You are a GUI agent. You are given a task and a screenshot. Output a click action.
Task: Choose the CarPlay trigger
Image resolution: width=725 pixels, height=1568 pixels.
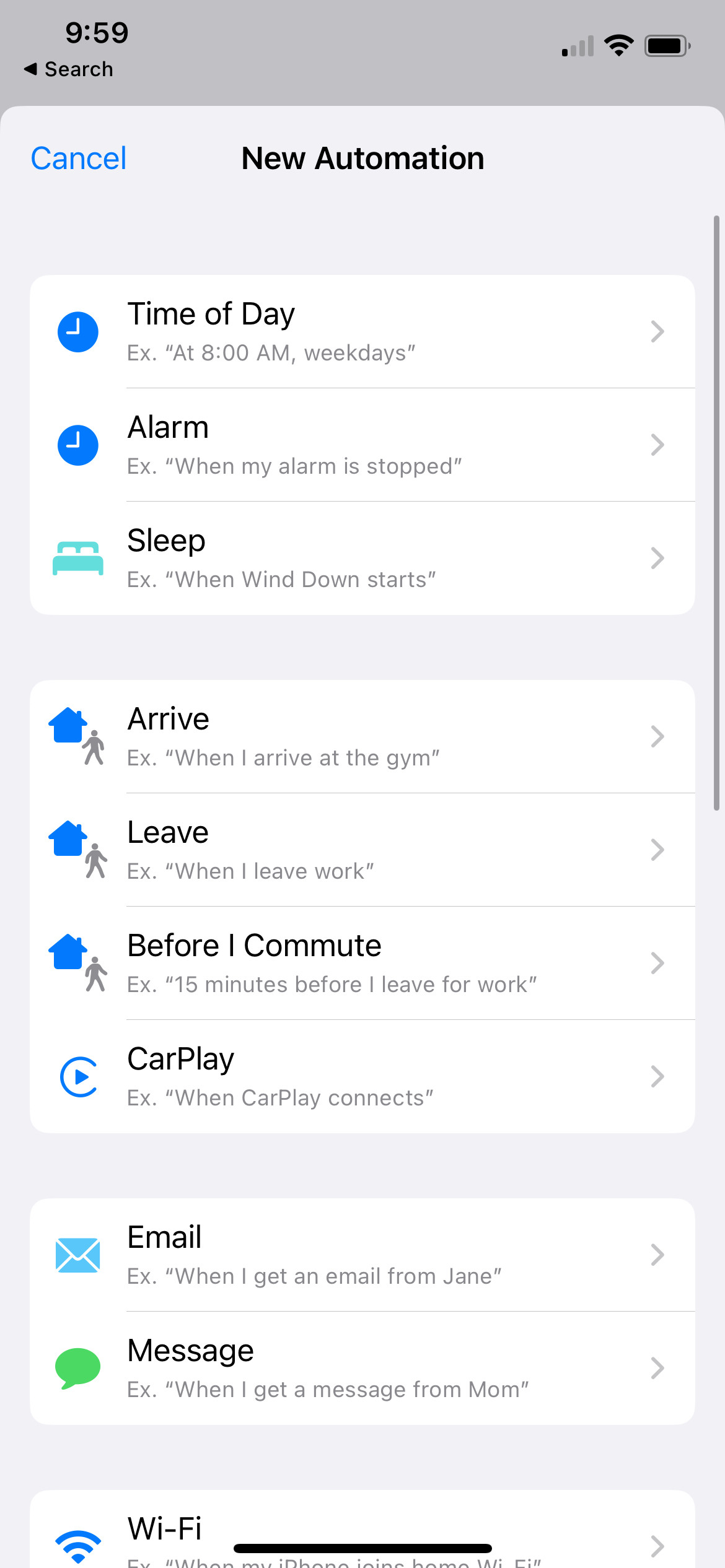click(362, 1077)
